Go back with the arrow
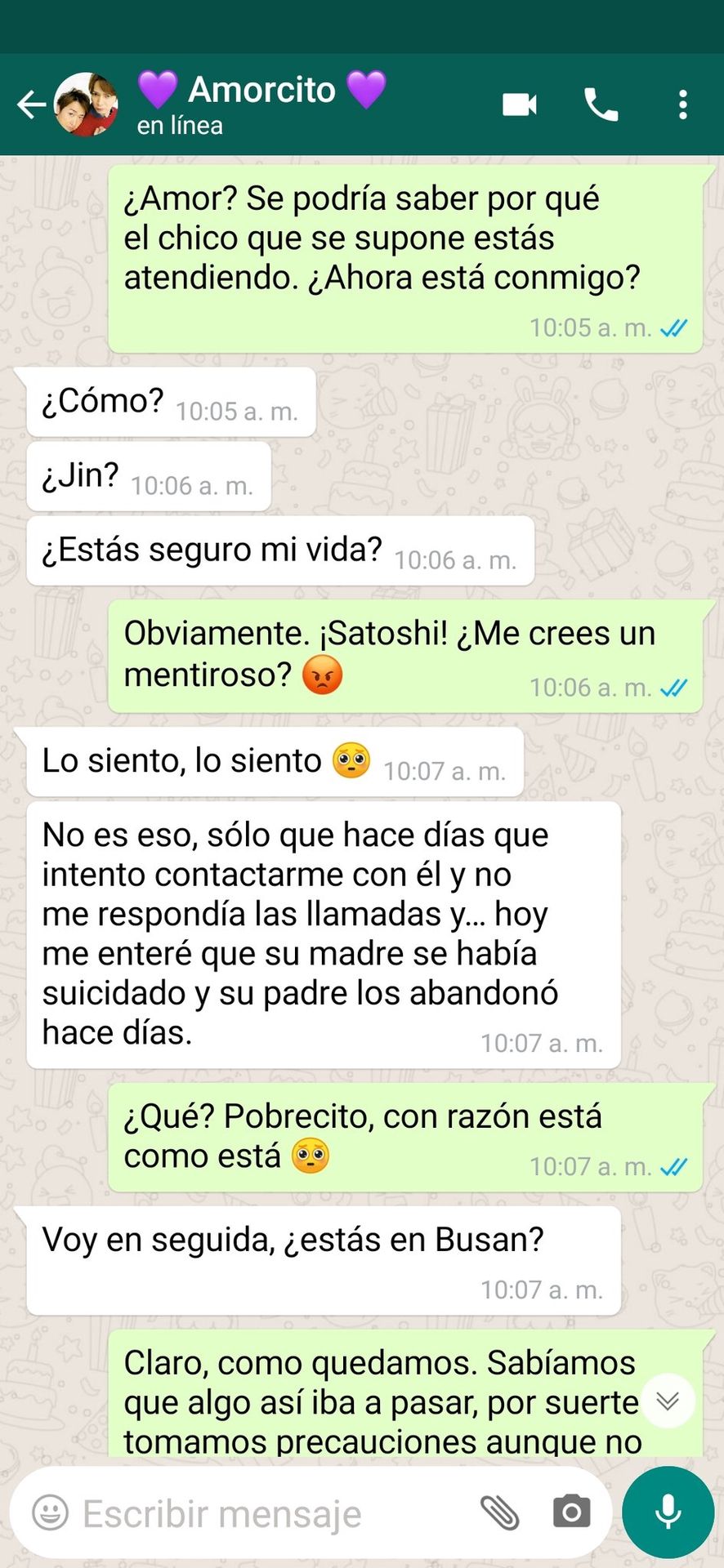724x1568 pixels. click(31, 105)
